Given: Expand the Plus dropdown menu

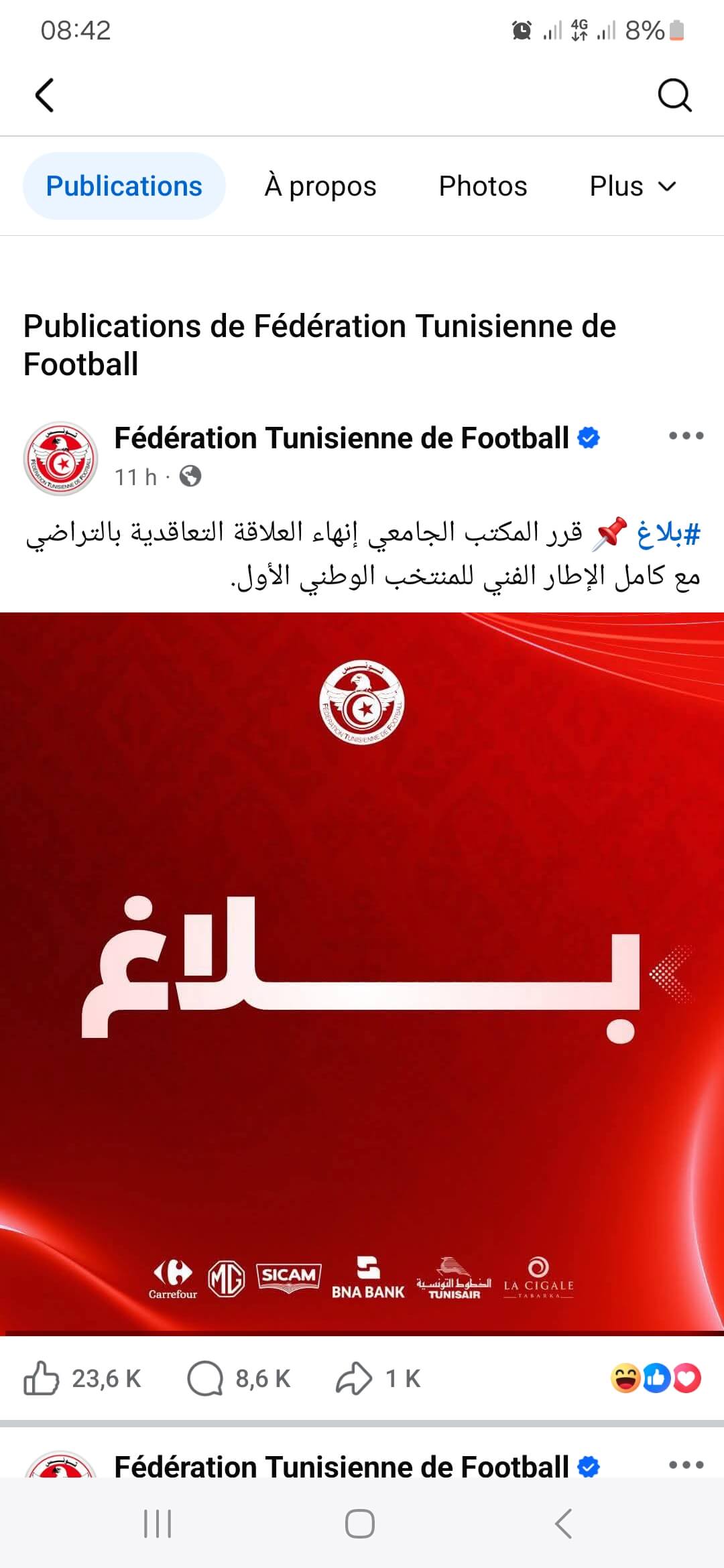Looking at the screenshot, I should (632, 186).
